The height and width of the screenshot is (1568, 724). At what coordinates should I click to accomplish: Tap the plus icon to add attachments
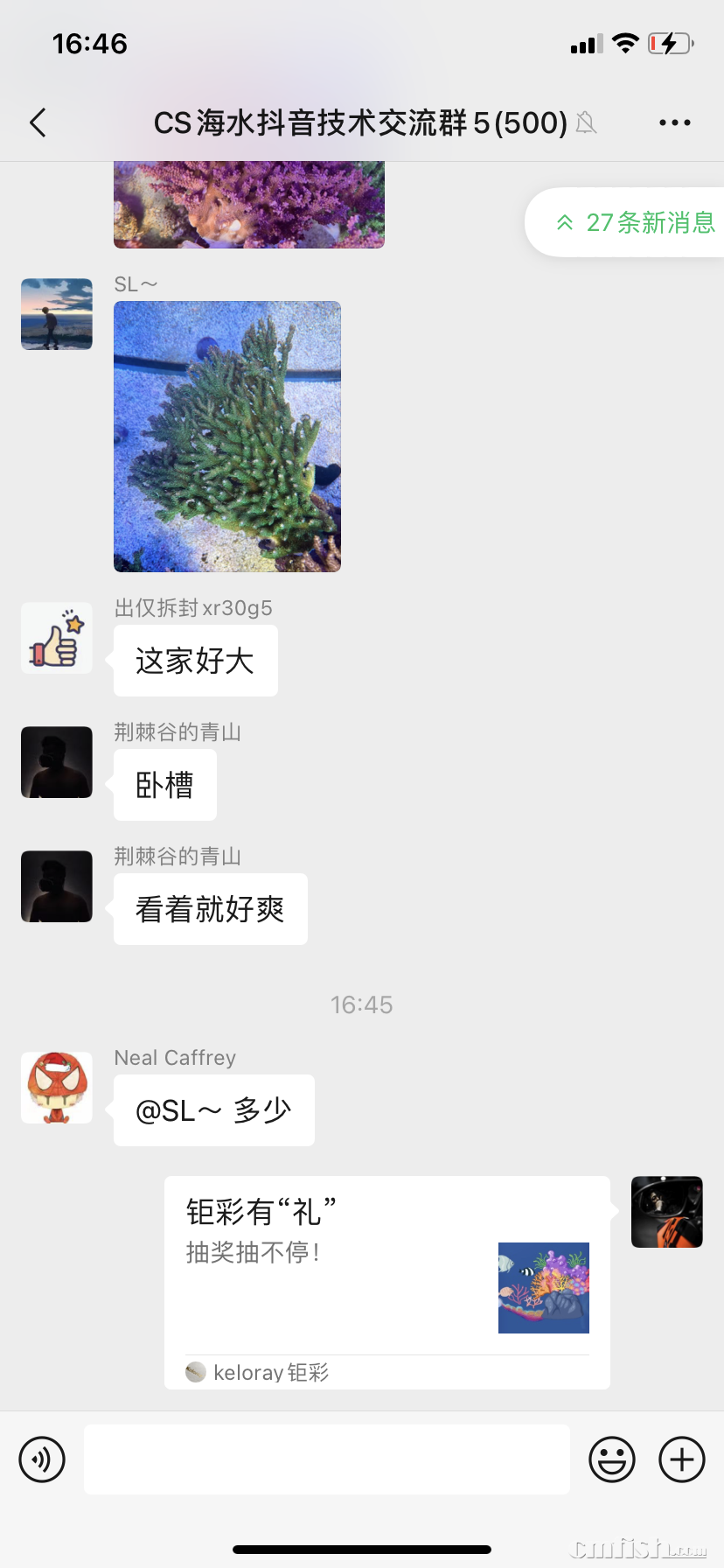(680, 1459)
